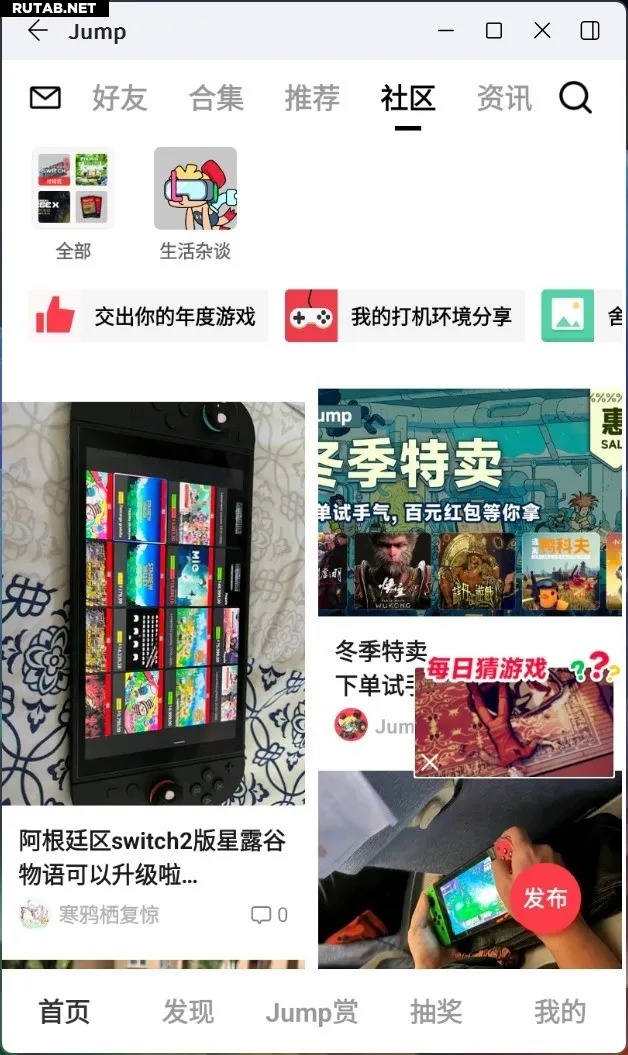Switch to the 好友 tab
The height and width of the screenshot is (1055, 628).
click(x=119, y=98)
